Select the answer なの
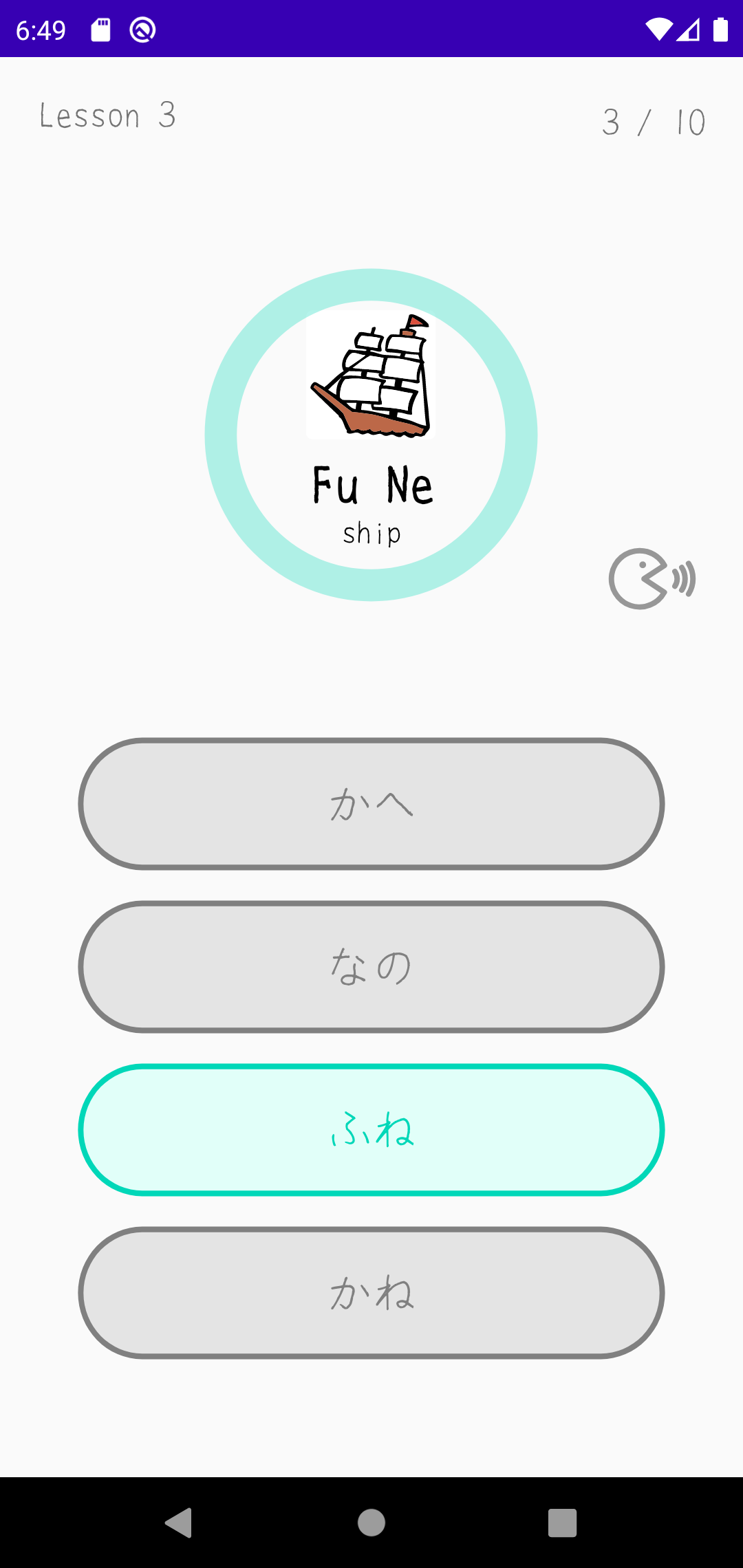The height and width of the screenshot is (1568, 743). [371, 967]
